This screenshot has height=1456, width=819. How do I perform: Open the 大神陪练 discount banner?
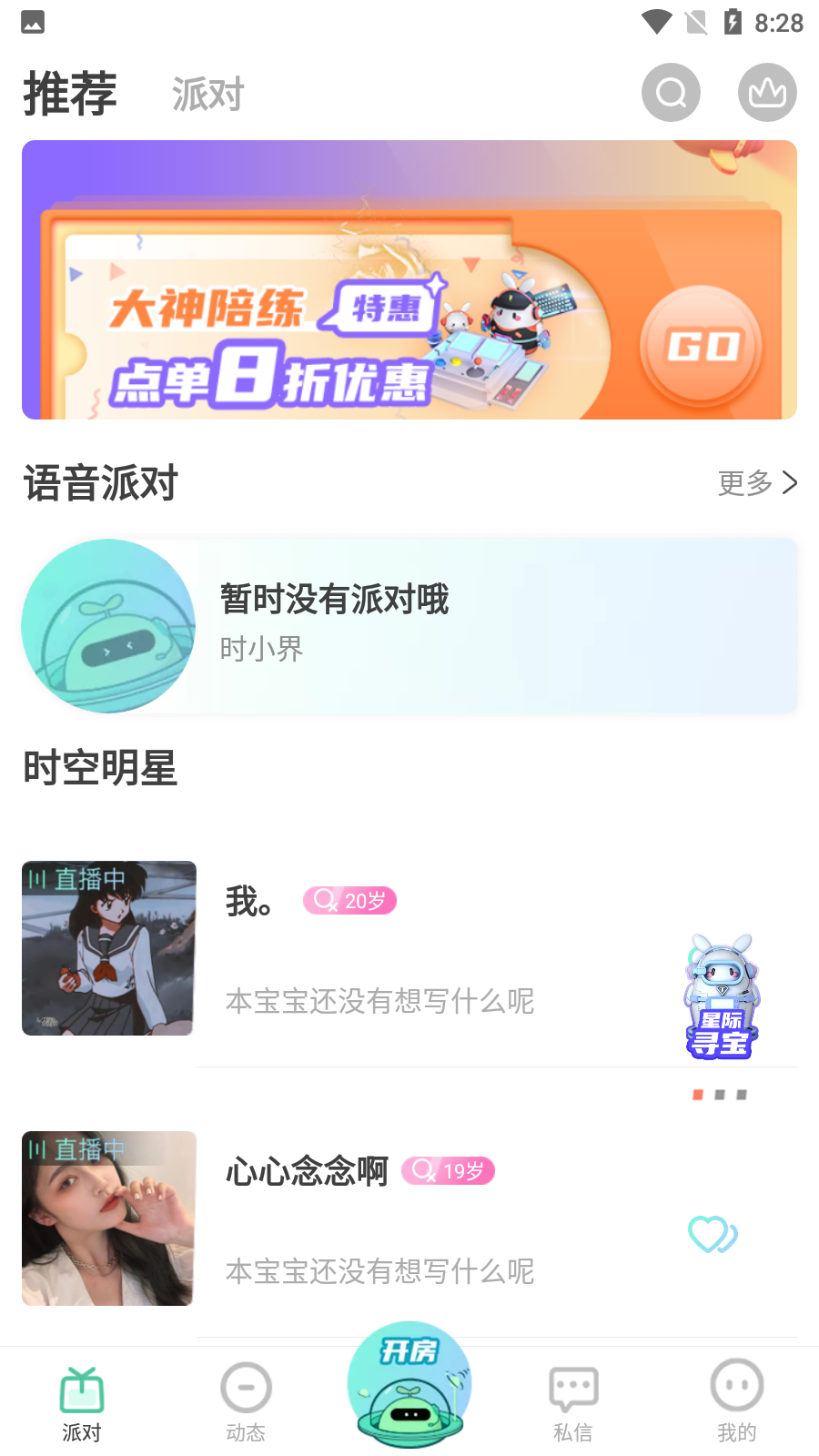tap(409, 280)
